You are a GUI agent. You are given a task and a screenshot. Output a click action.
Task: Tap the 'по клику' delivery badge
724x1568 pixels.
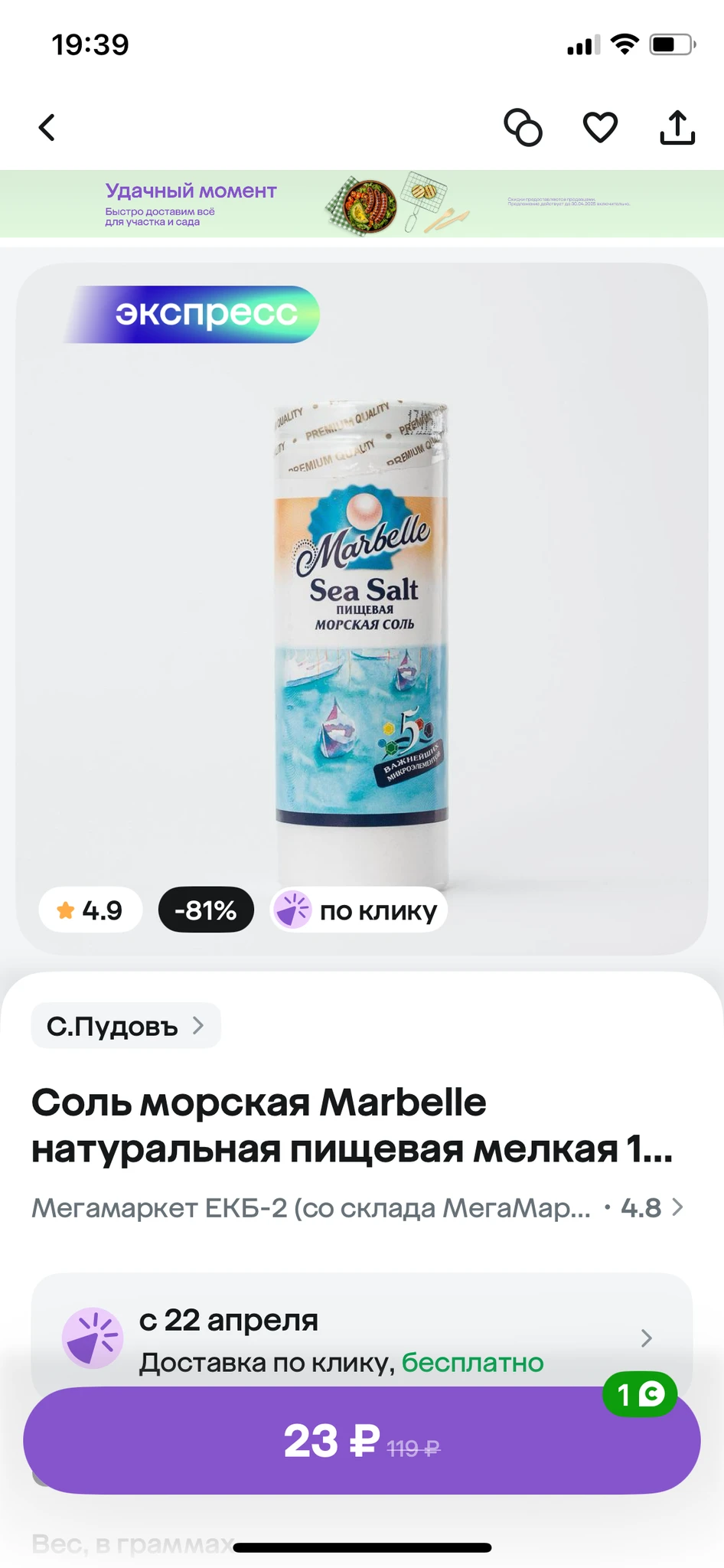click(358, 910)
